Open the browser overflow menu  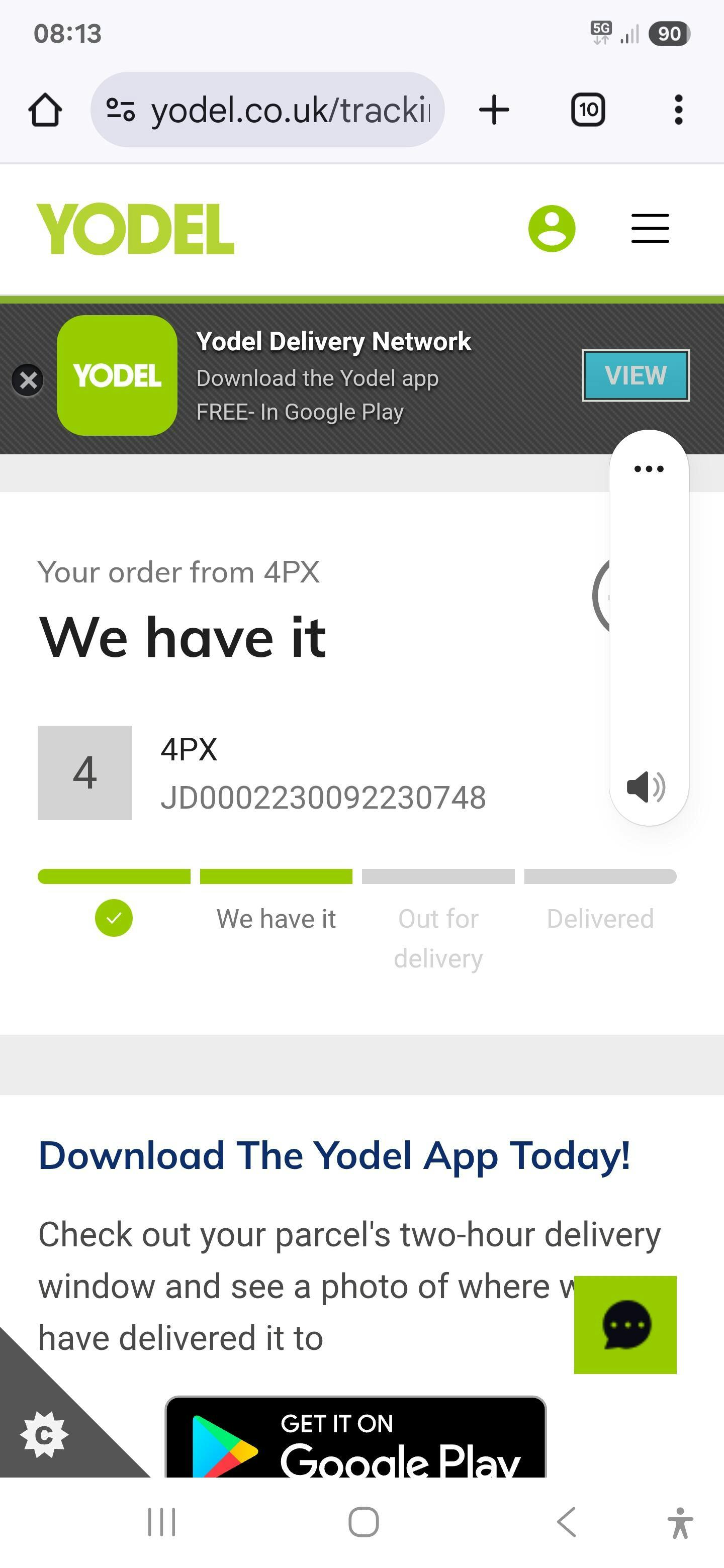[x=678, y=110]
